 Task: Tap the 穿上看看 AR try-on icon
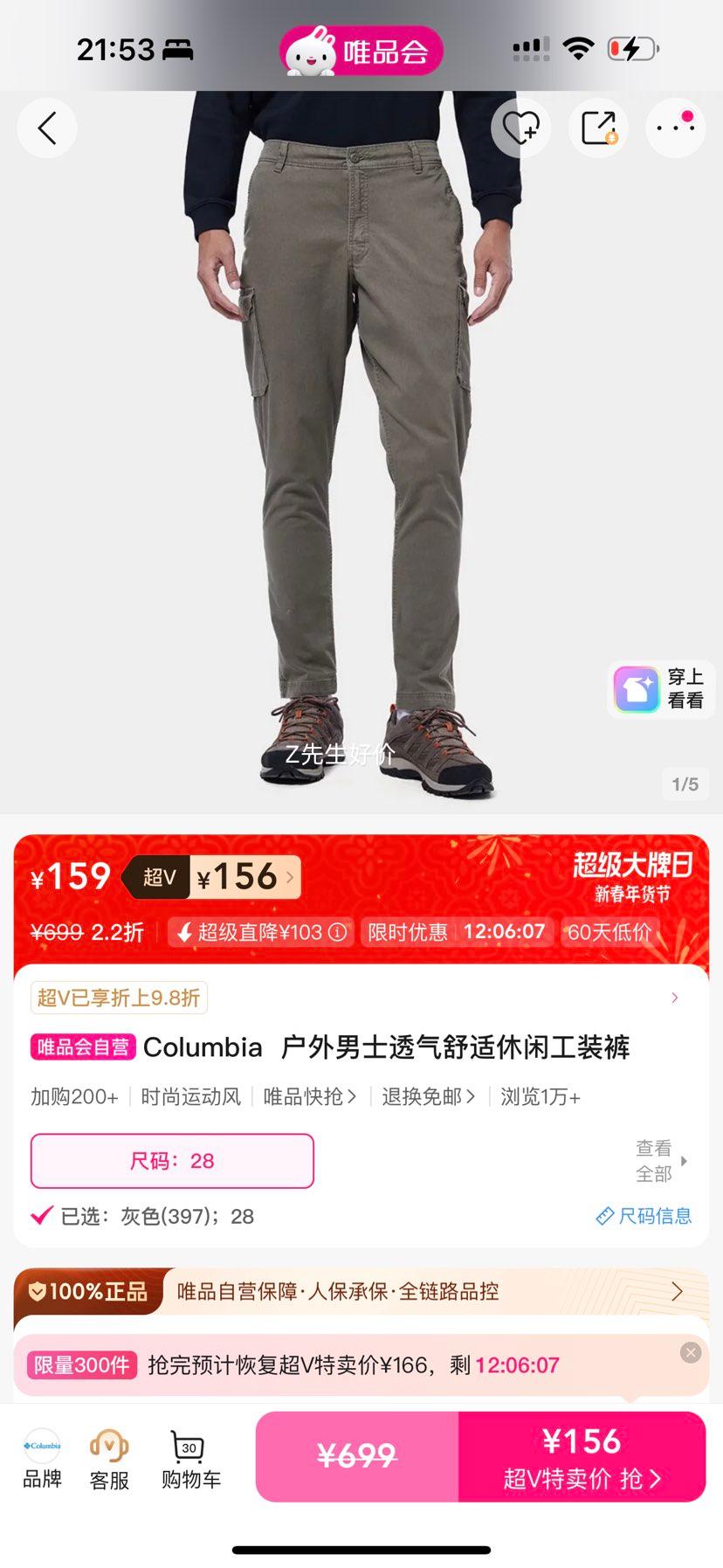pyautogui.click(x=636, y=689)
